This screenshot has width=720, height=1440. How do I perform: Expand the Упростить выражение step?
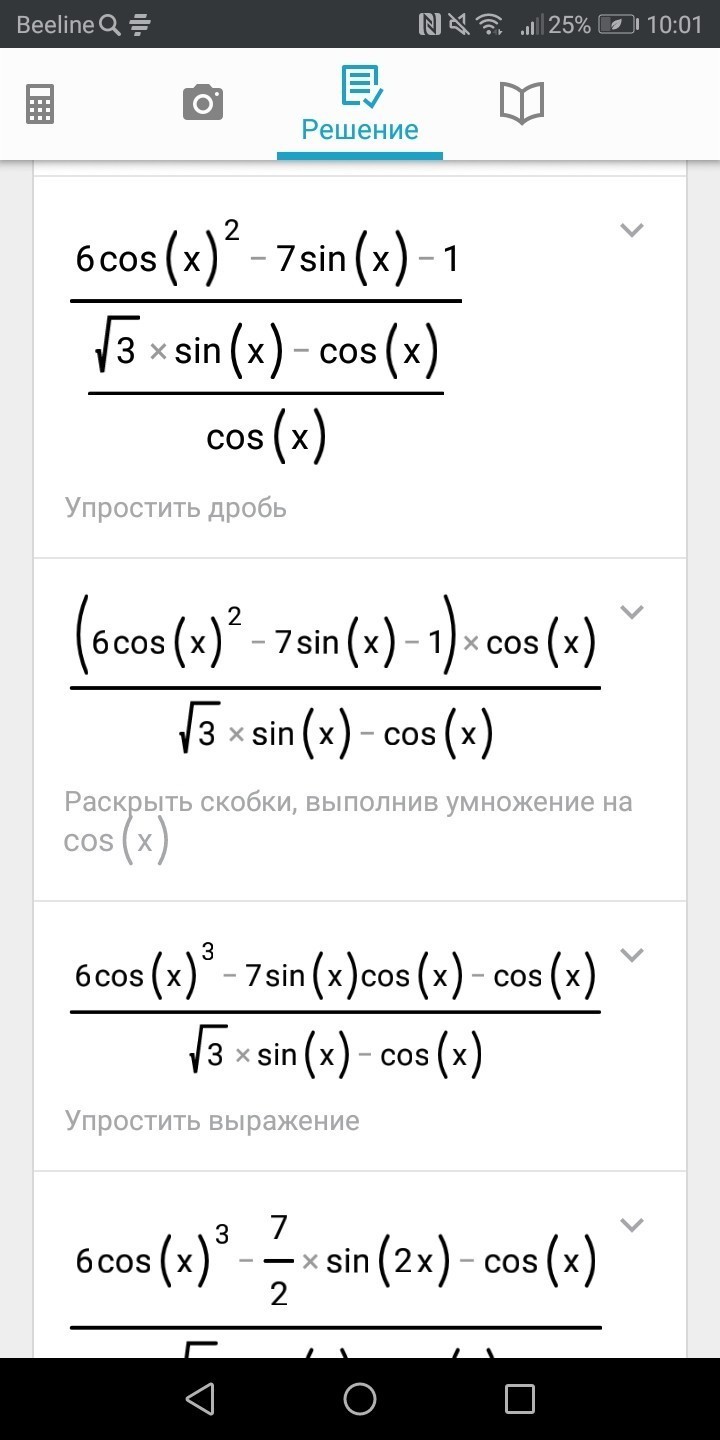[x=631, y=955]
